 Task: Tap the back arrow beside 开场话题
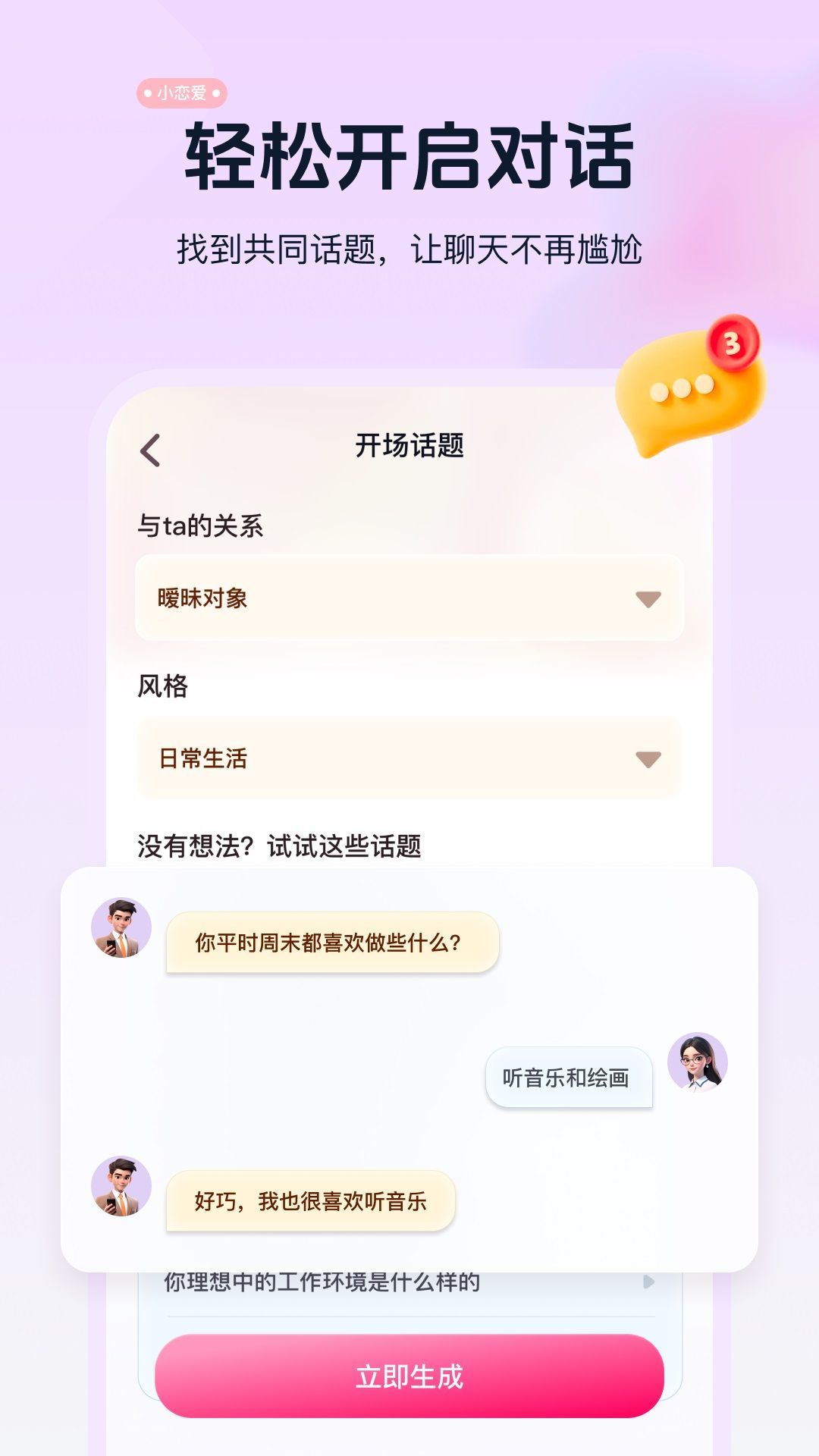click(x=149, y=448)
